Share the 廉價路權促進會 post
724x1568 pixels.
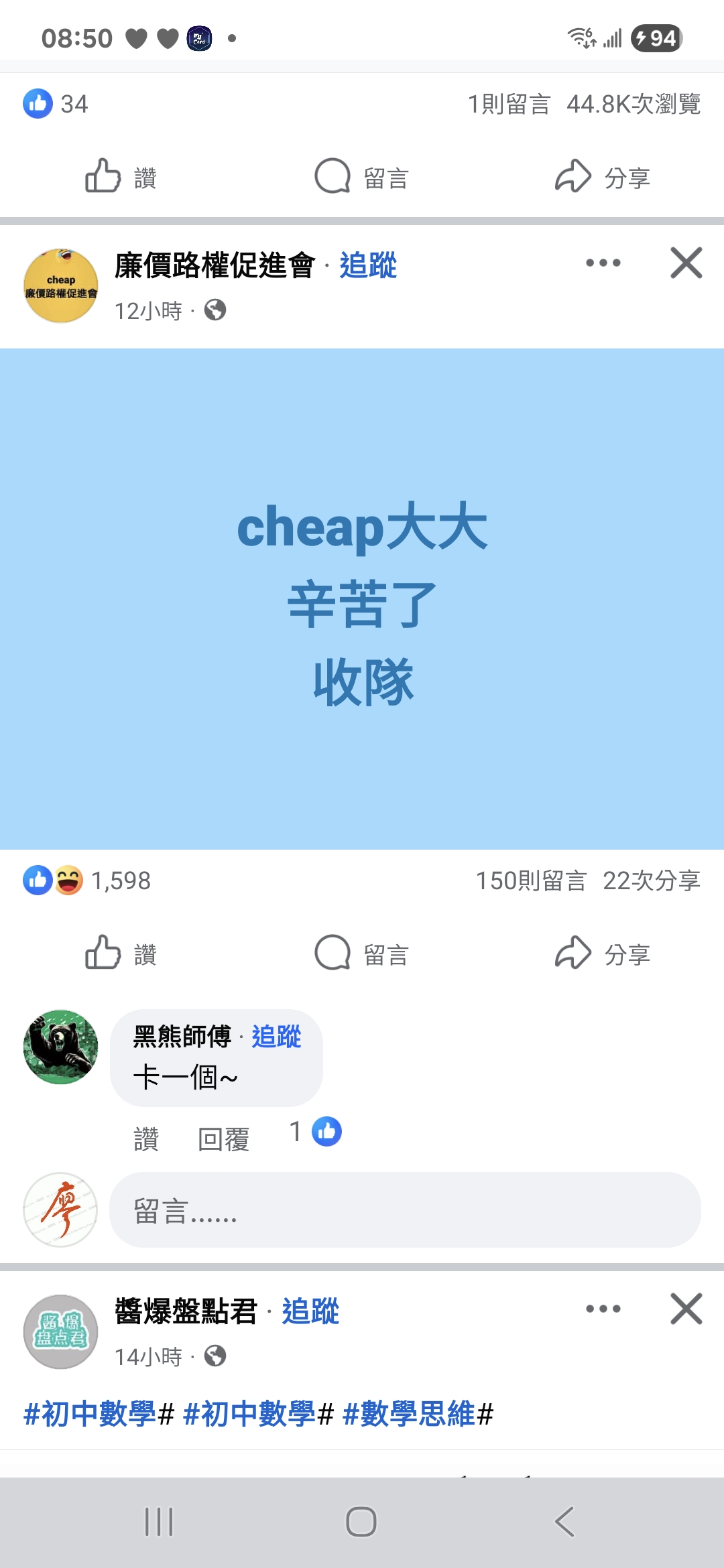603,952
